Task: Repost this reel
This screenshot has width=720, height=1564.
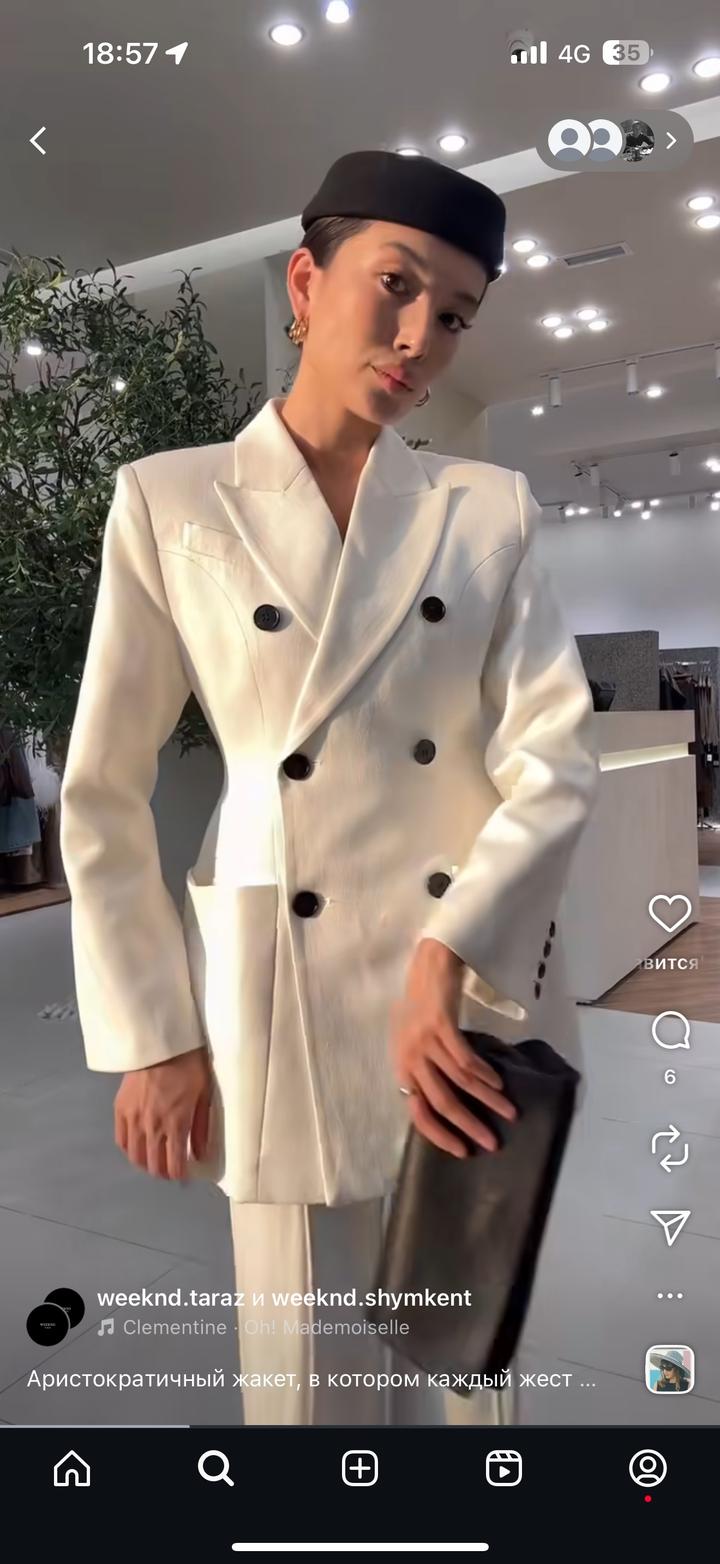Action: coord(669,1147)
